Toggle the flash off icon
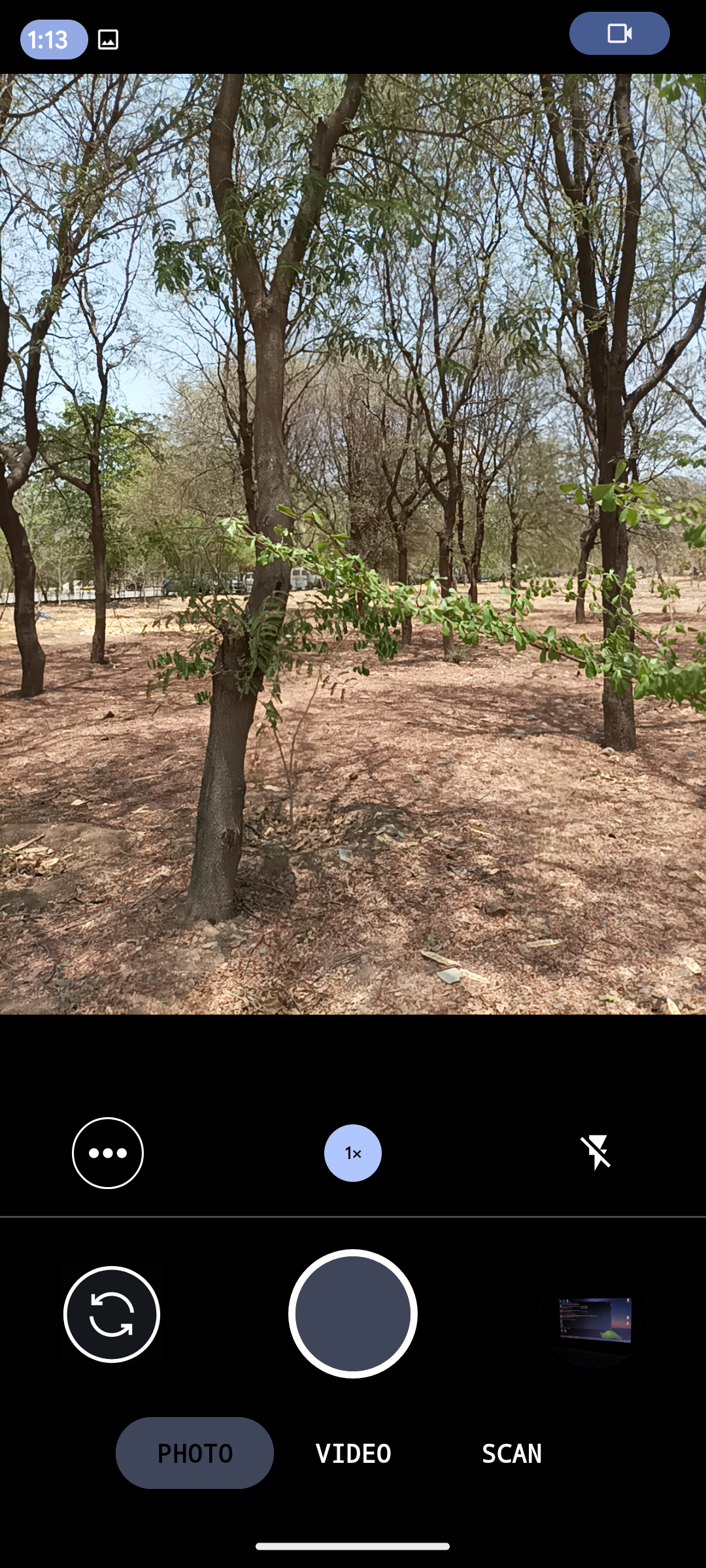This screenshot has width=706, height=1568. (x=596, y=1152)
